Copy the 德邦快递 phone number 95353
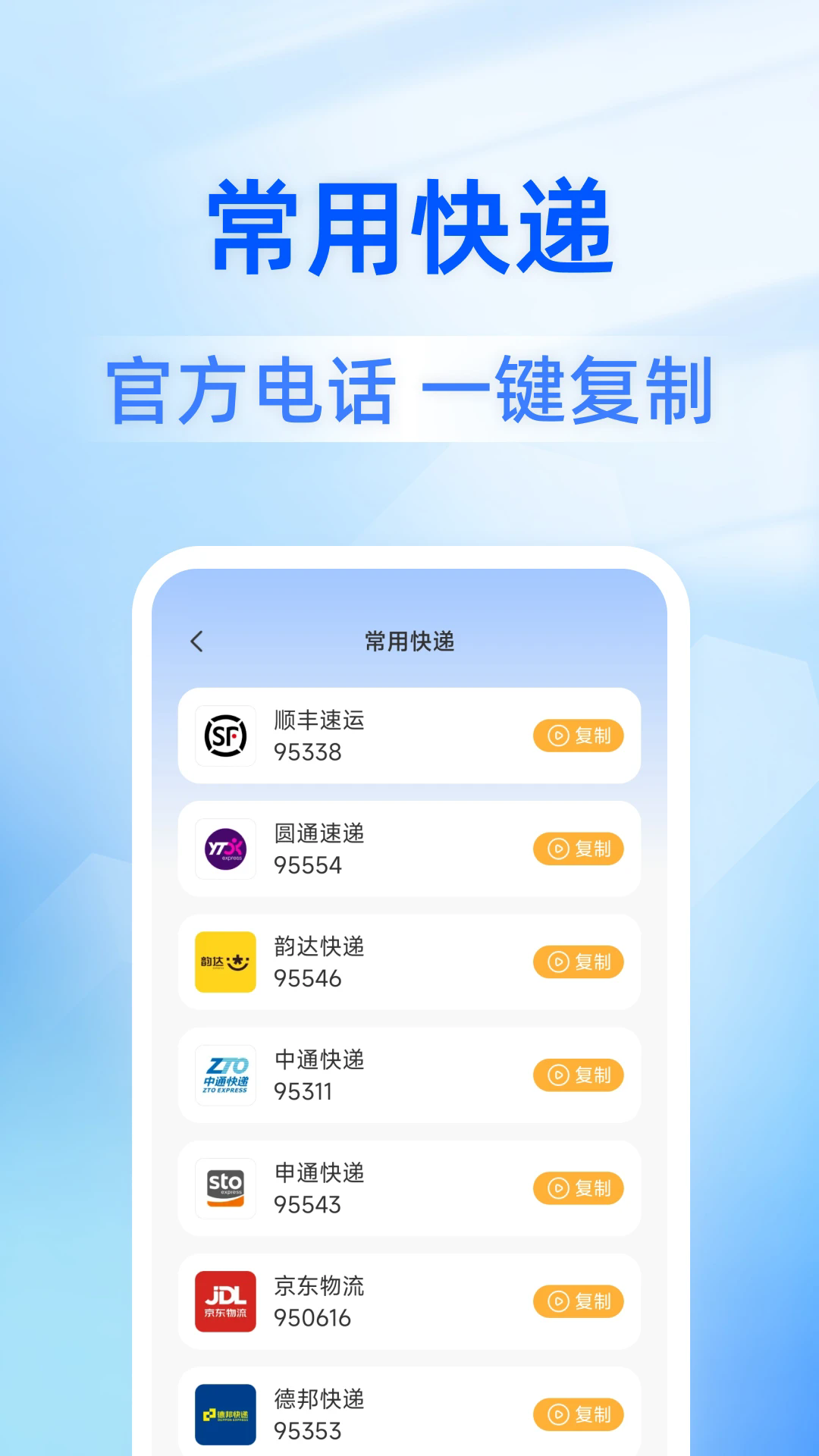 click(579, 1414)
